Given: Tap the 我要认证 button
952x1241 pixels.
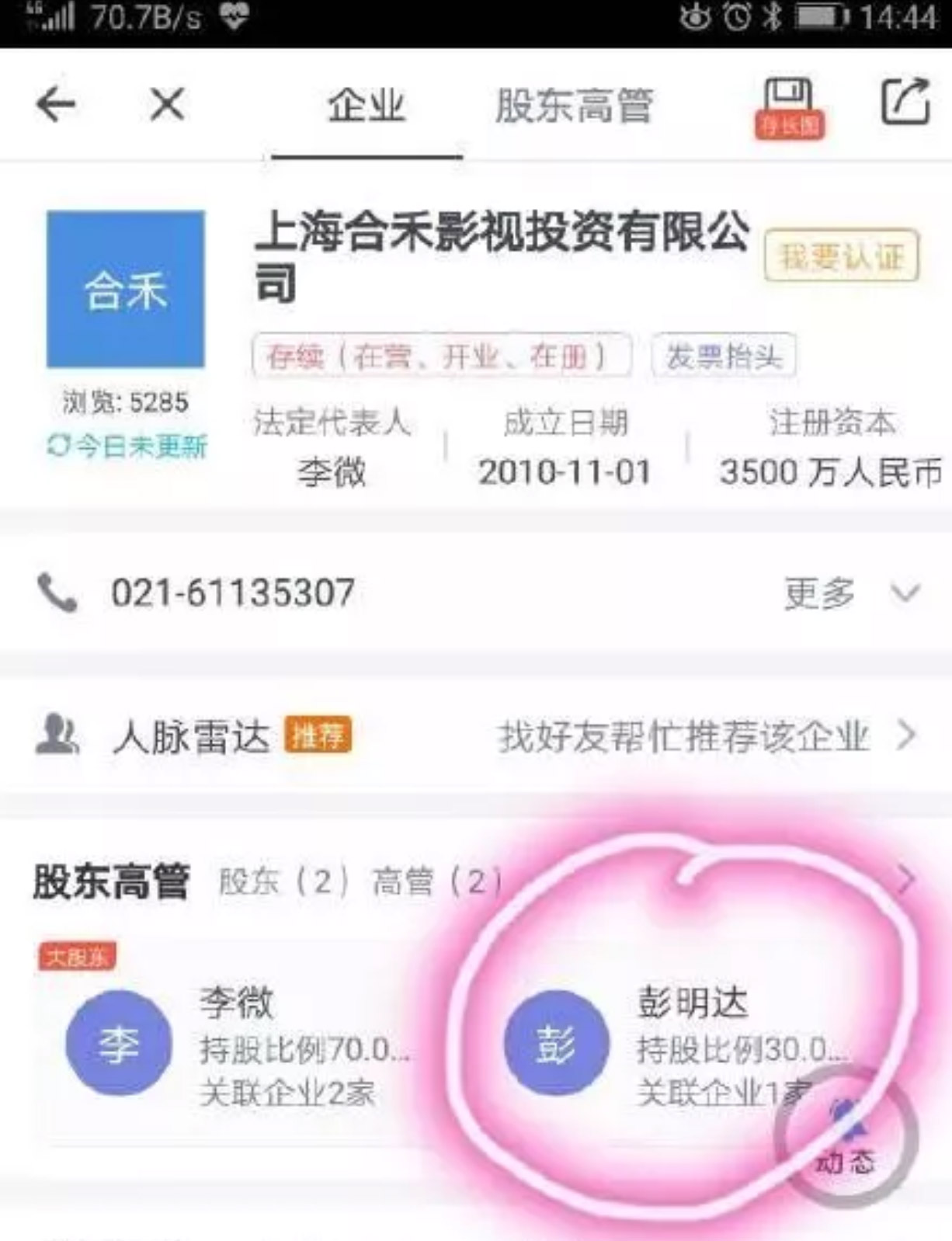Looking at the screenshot, I should coord(842,255).
